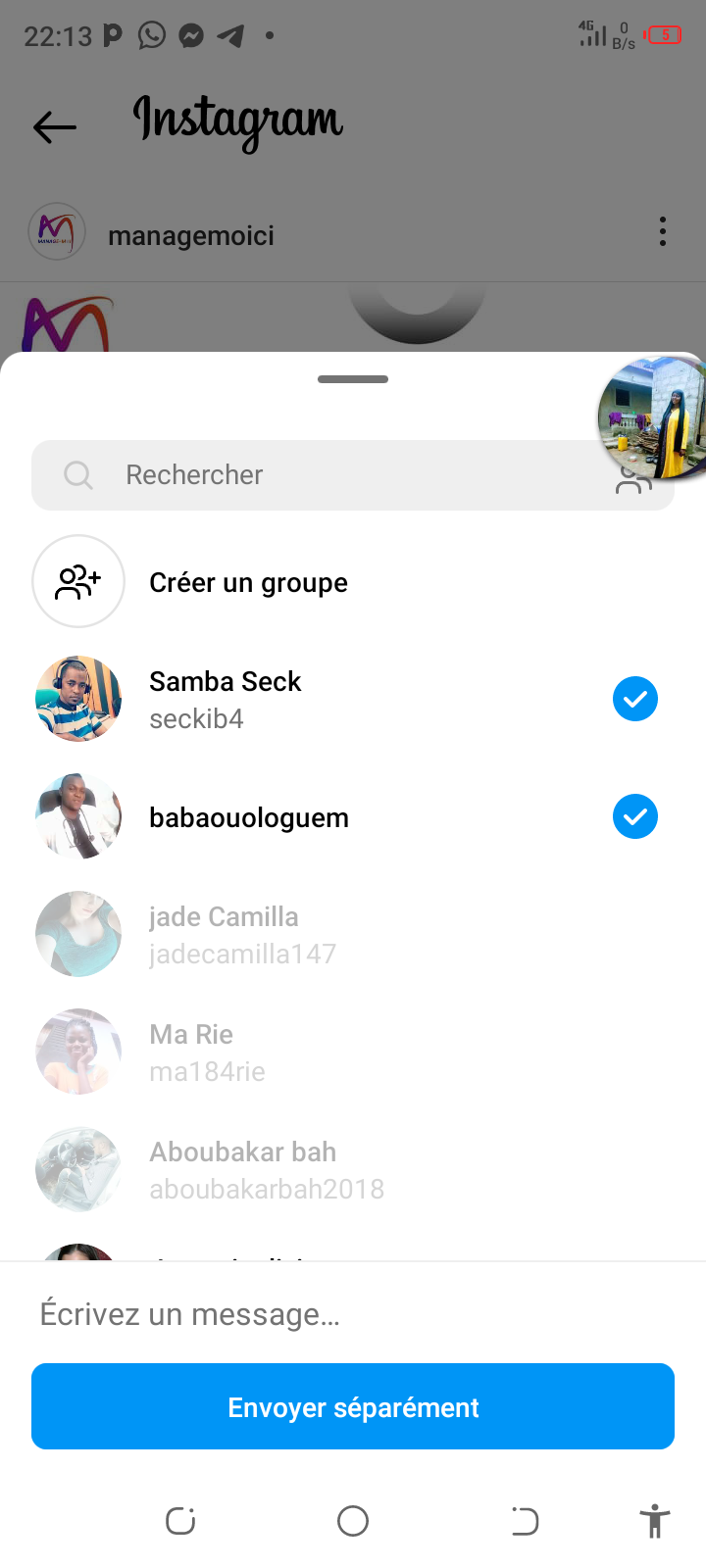Uncheck Samba Seck from recipients

pyautogui.click(x=634, y=699)
